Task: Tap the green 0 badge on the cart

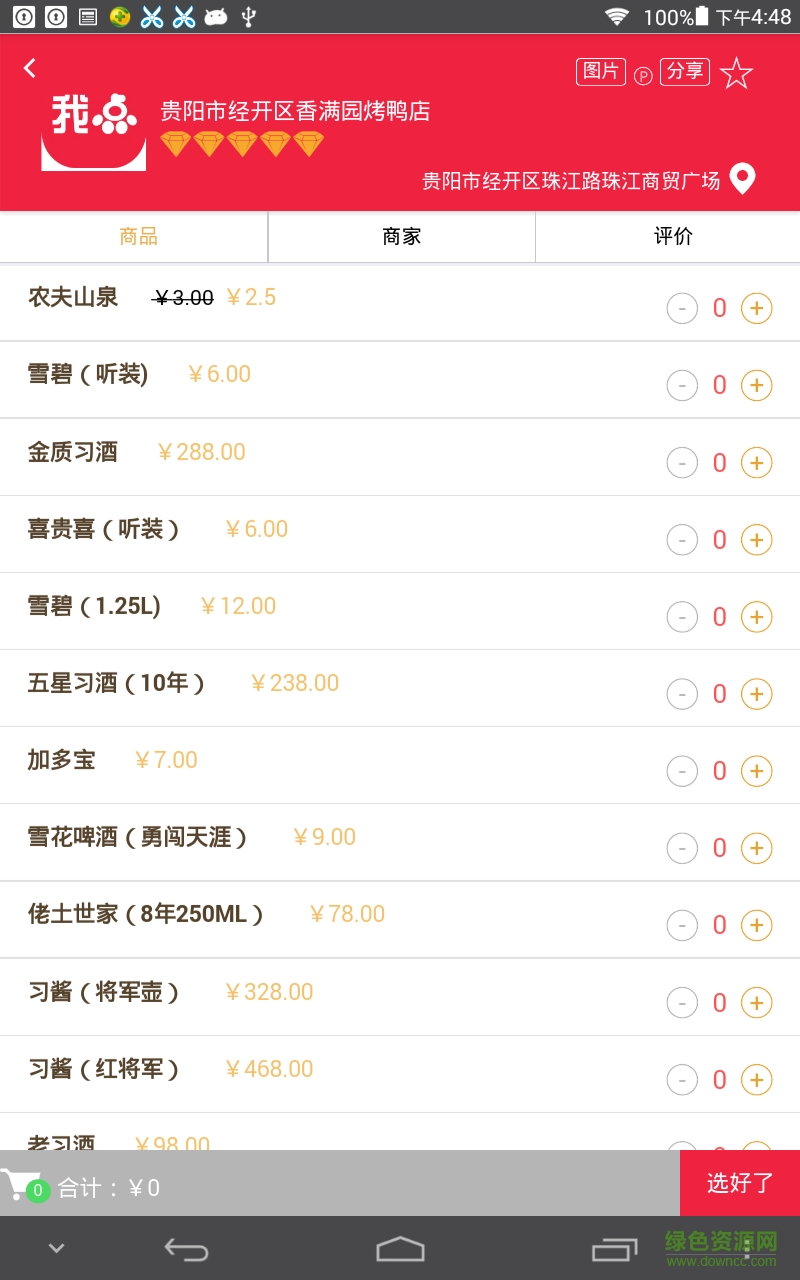Action: click(x=37, y=1191)
